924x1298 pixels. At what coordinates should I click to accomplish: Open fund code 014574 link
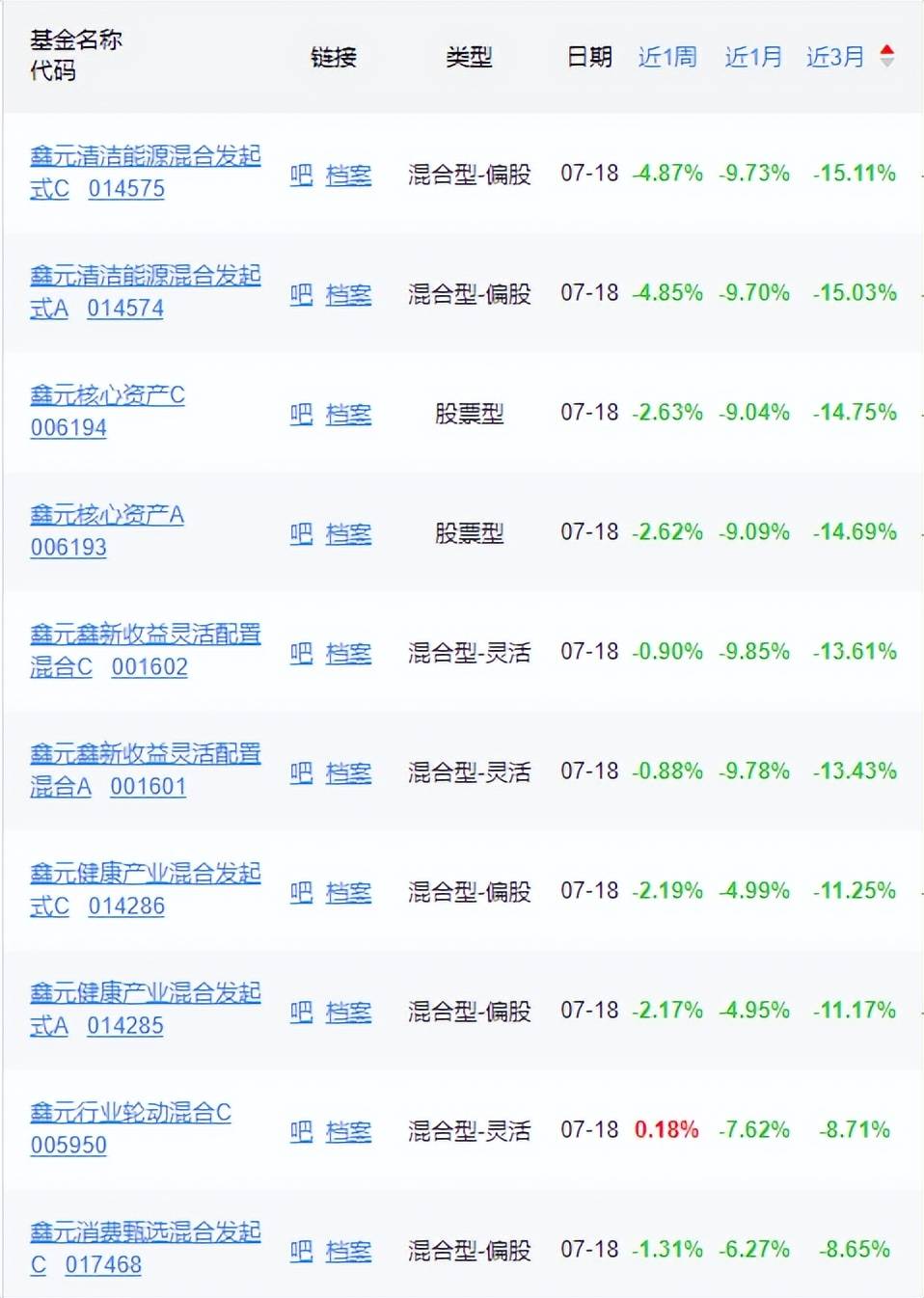125,309
